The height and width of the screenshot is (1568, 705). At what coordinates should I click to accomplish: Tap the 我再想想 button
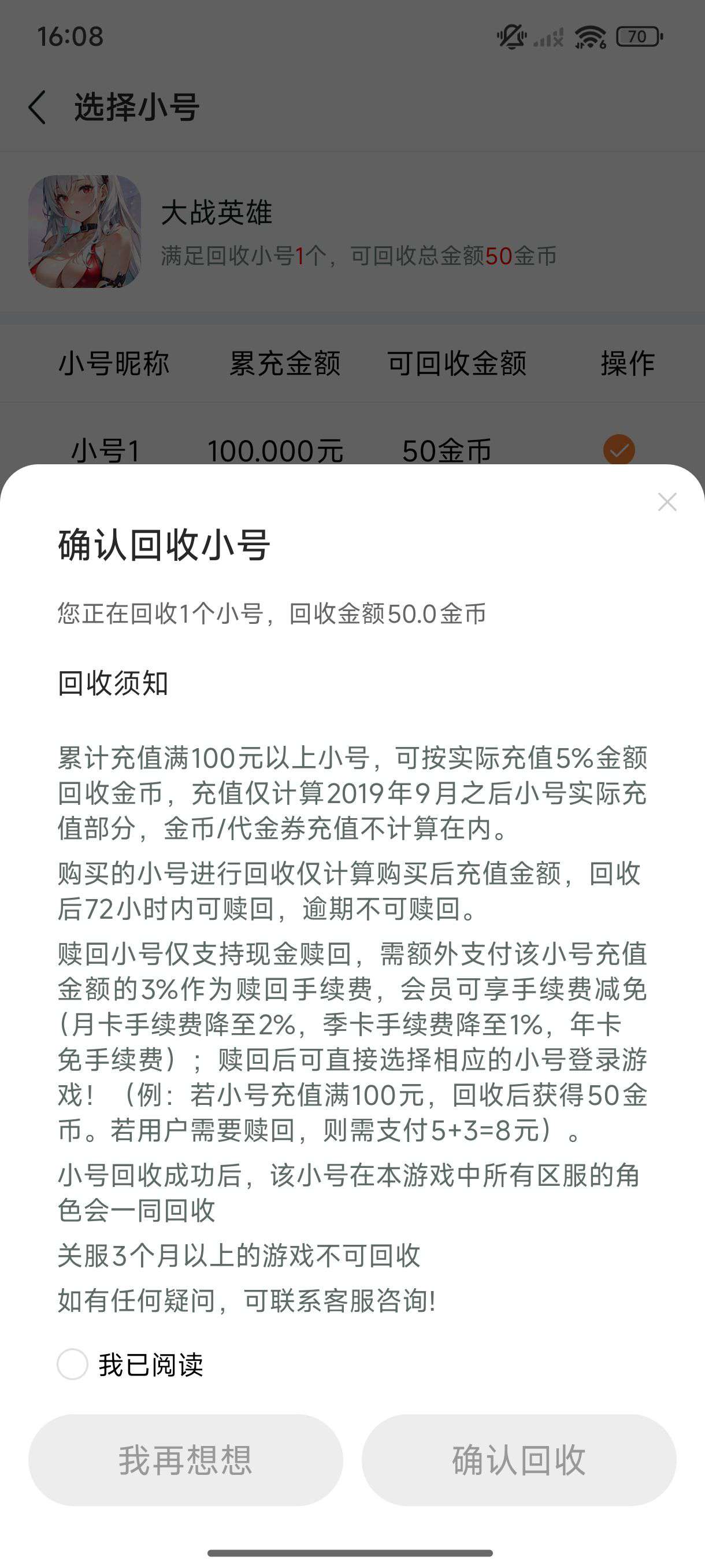185,1460
